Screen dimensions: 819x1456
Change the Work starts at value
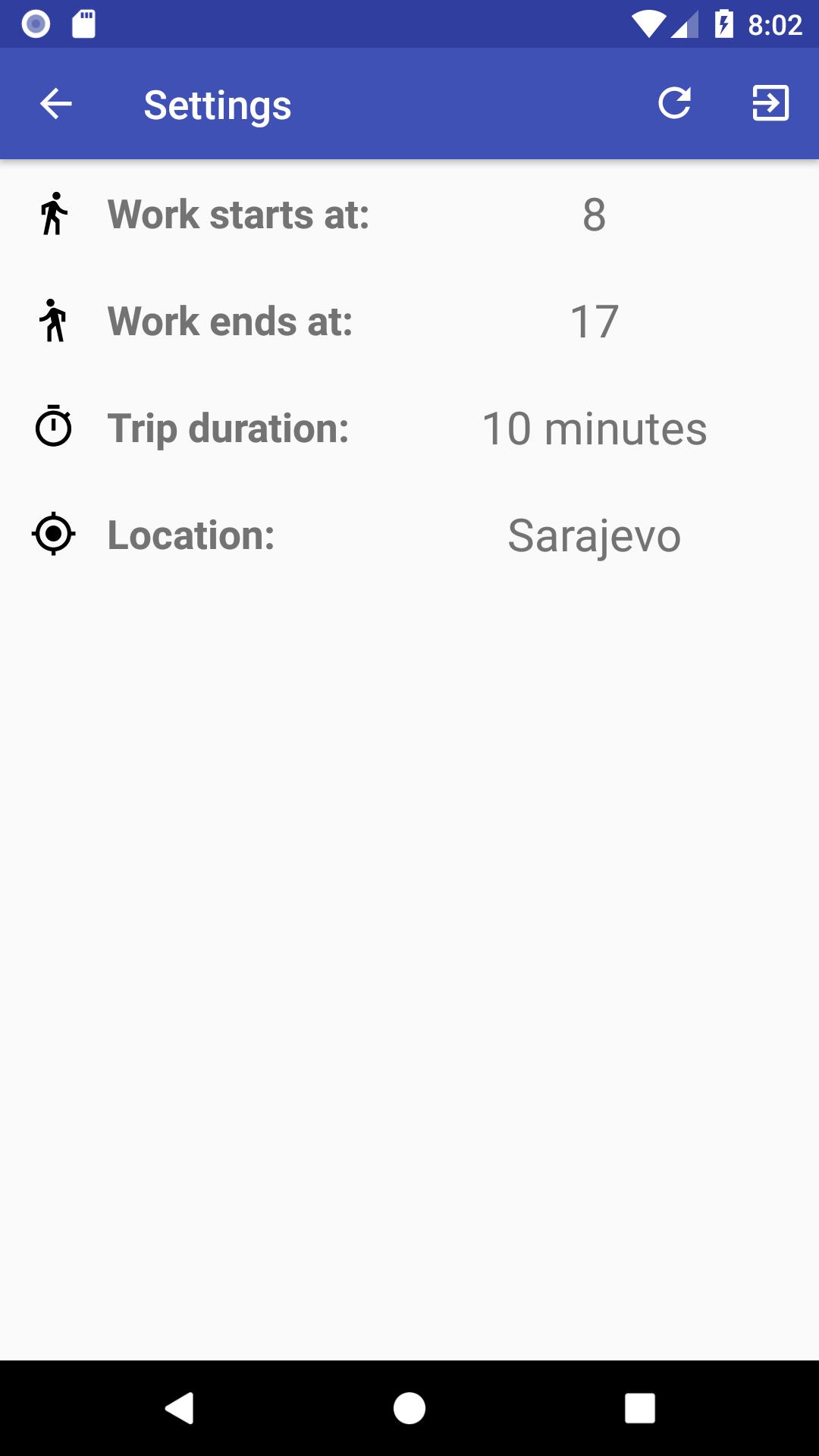click(594, 215)
